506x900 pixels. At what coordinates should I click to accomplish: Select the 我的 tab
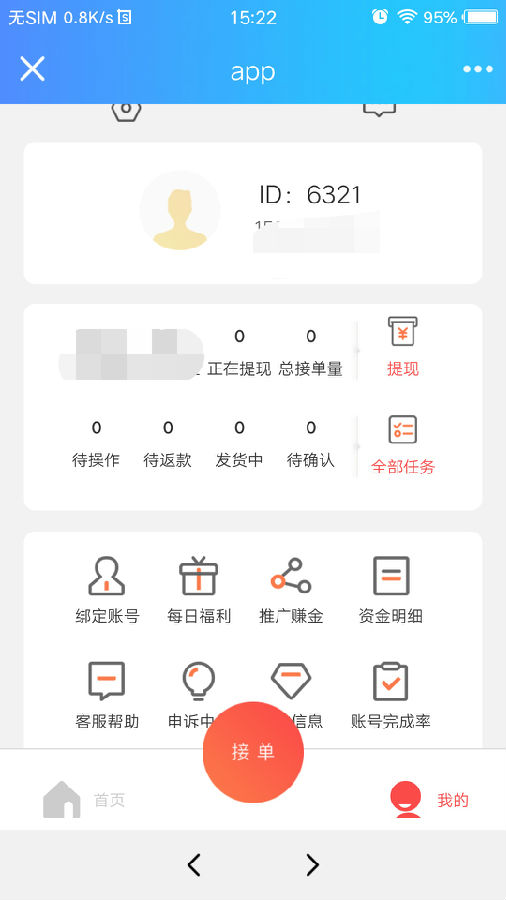(x=429, y=800)
